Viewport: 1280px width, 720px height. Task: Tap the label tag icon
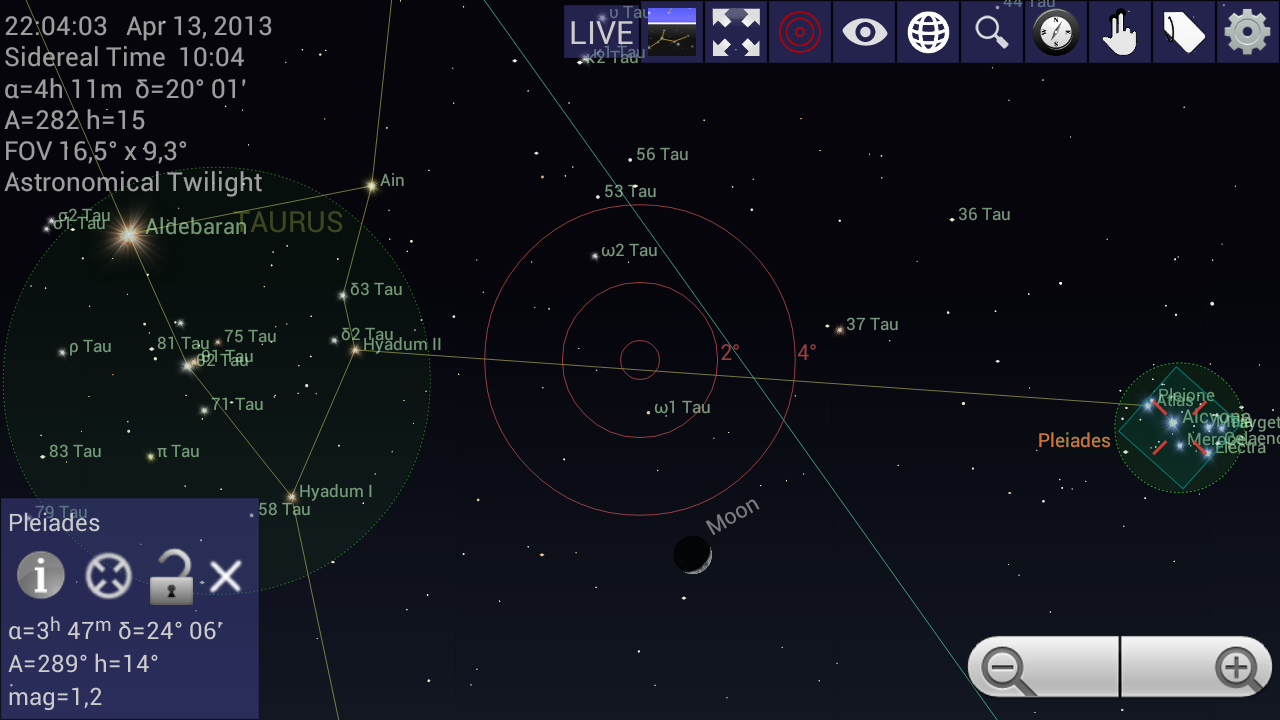click(x=1184, y=33)
